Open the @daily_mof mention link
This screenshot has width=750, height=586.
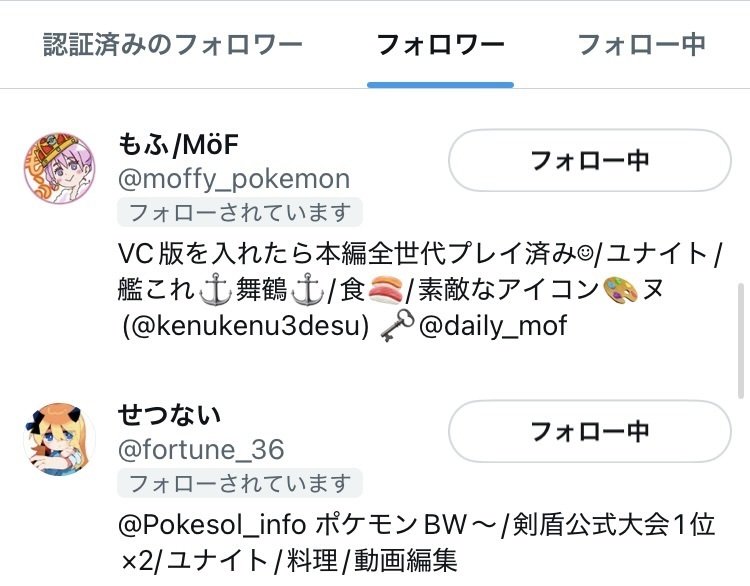(492, 326)
